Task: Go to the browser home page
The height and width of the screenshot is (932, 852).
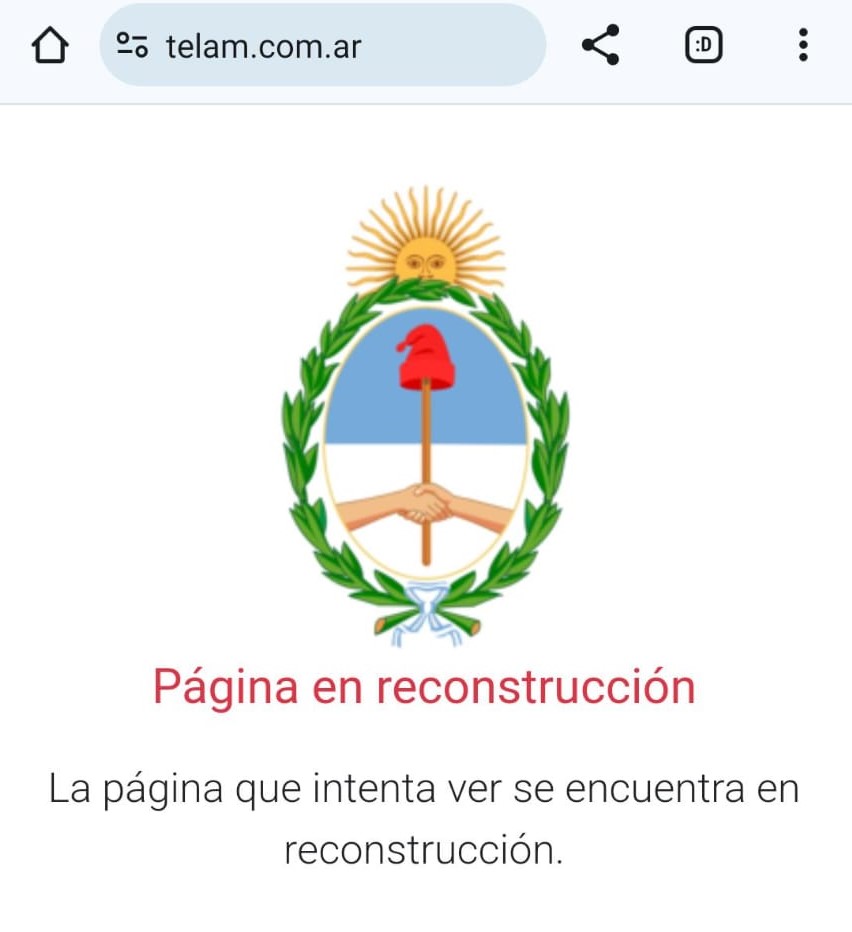Action: [x=50, y=46]
